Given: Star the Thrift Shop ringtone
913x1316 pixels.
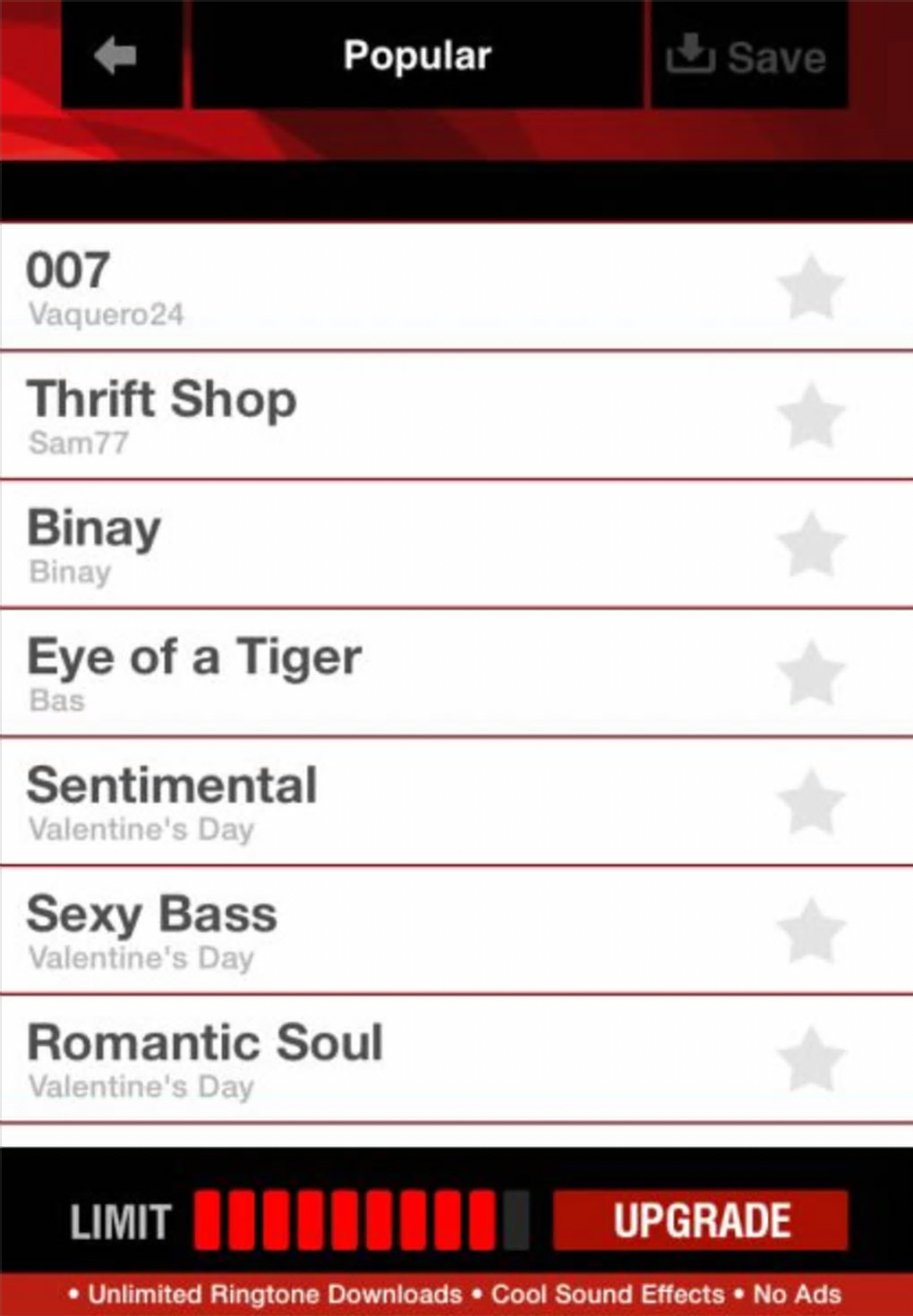Looking at the screenshot, I should pos(811,416).
